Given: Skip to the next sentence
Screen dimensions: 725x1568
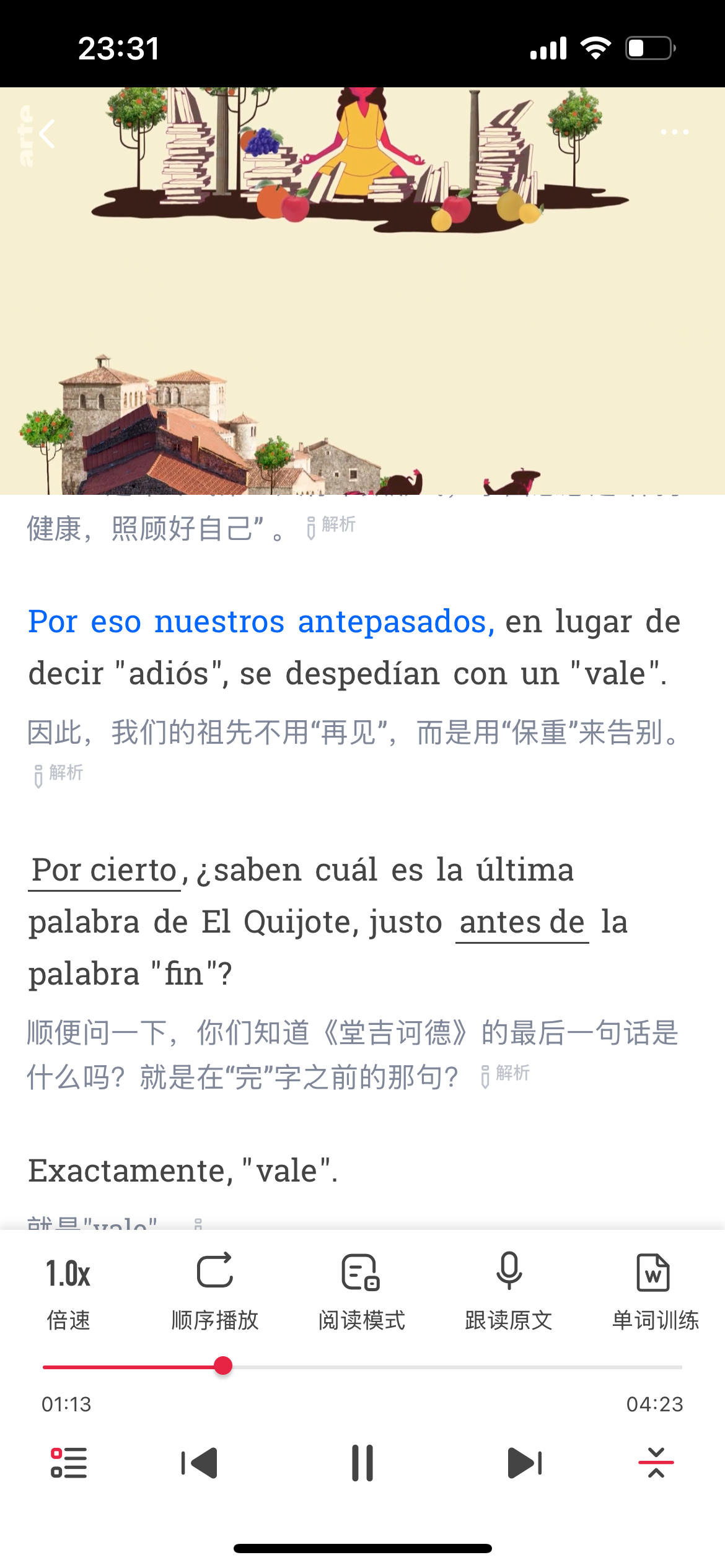Looking at the screenshot, I should tap(525, 1463).
